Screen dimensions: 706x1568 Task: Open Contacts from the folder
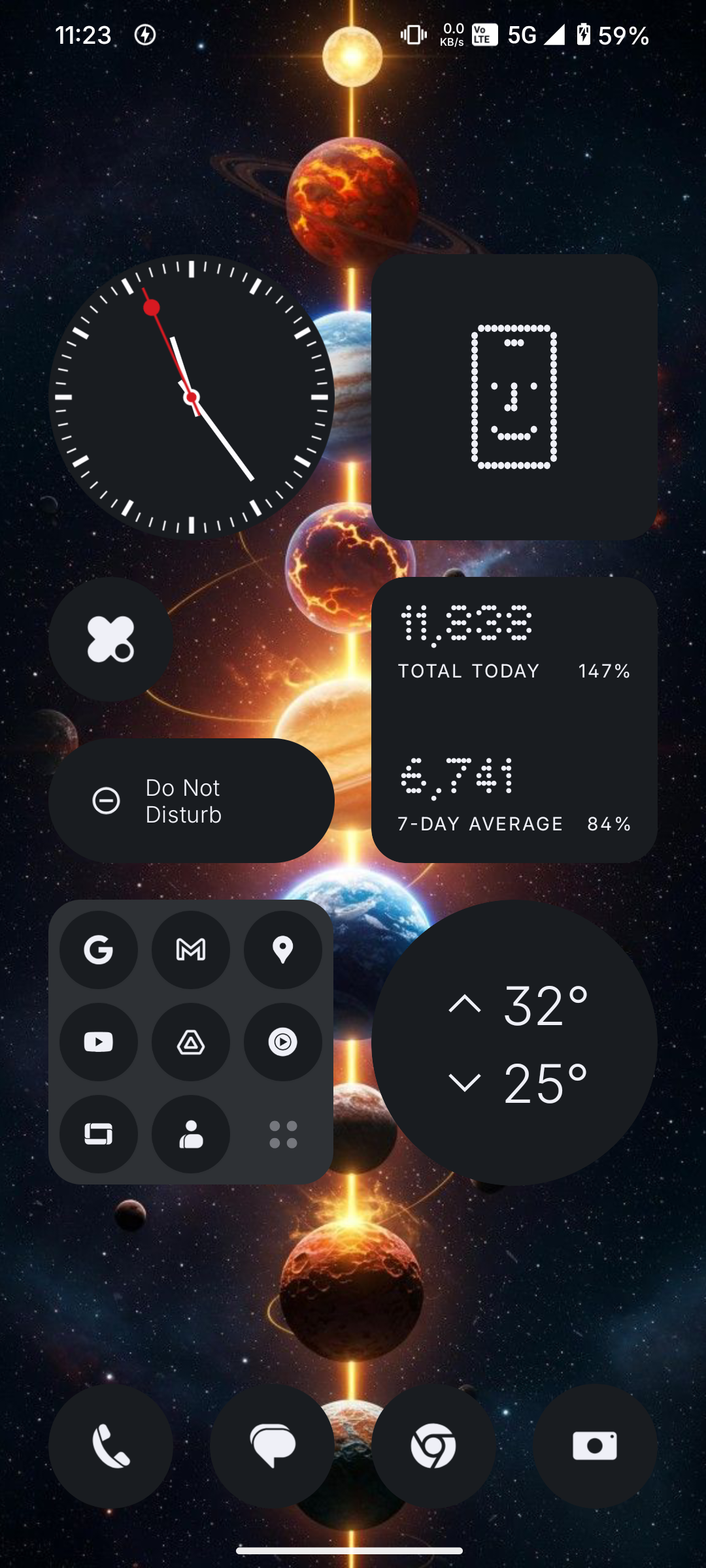tap(191, 1134)
